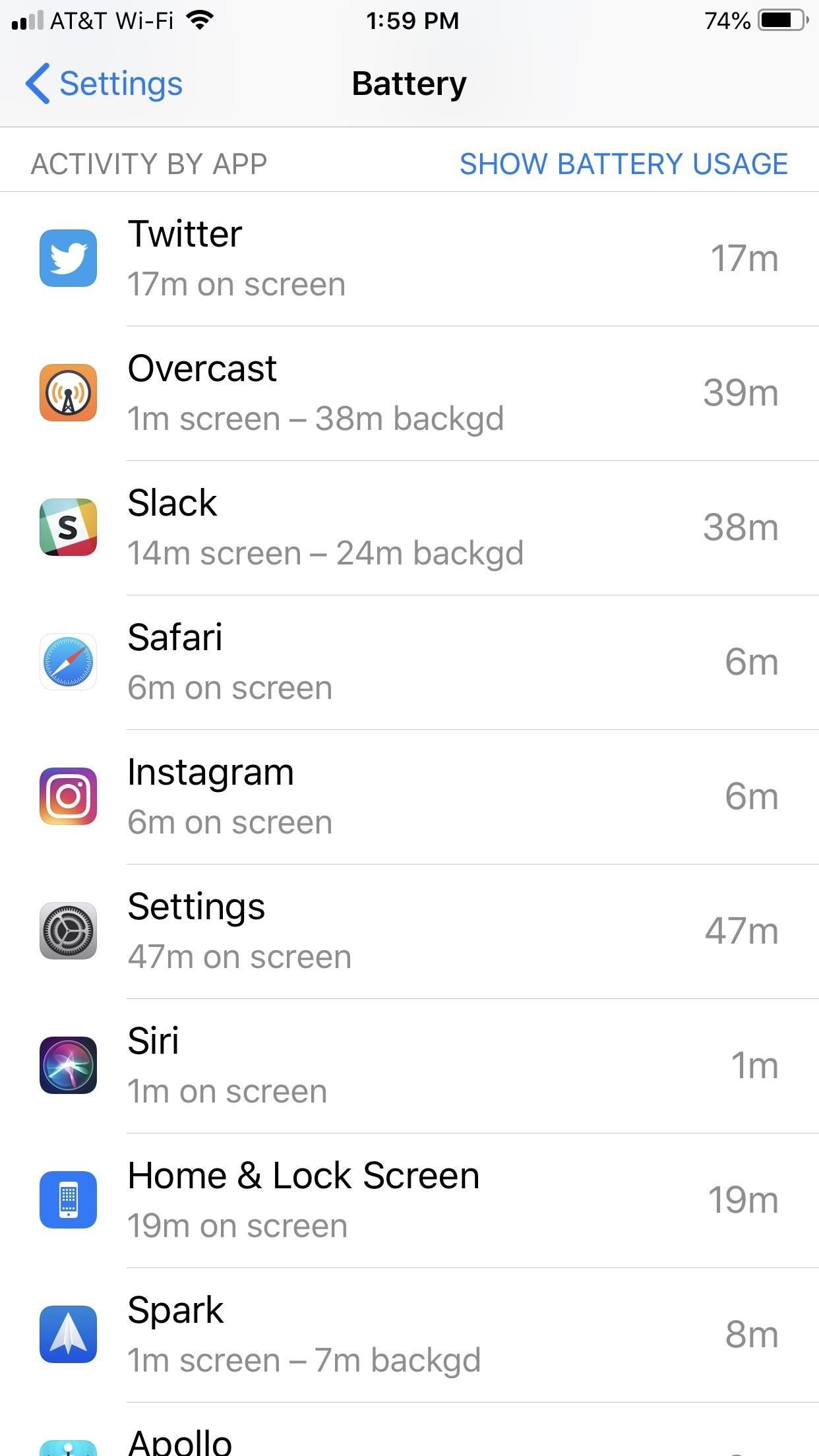Tap the Overcast podcast app icon
Image resolution: width=819 pixels, height=1456 pixels.
point(68,393)
